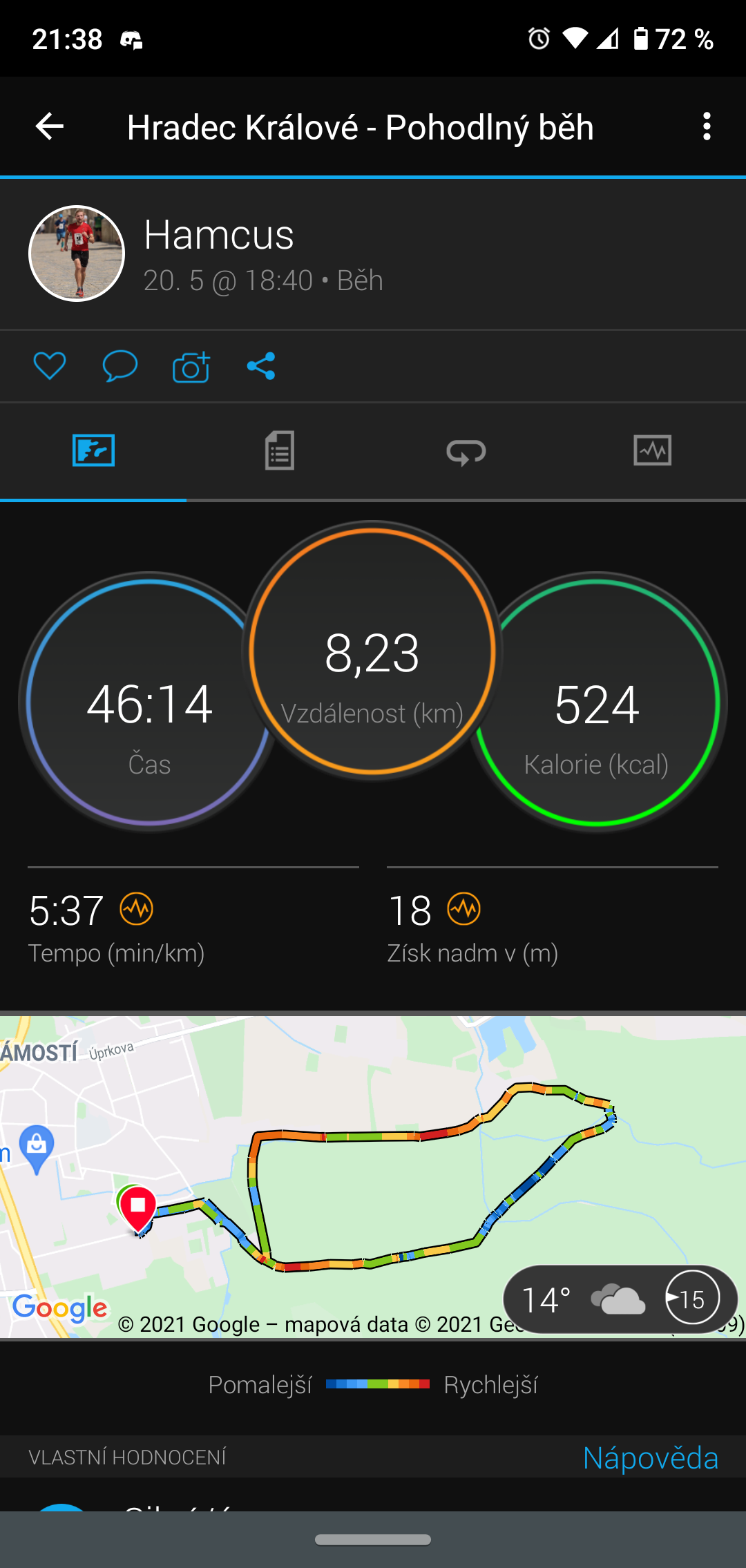Open the three-dot overflow menu

(706, 126)
